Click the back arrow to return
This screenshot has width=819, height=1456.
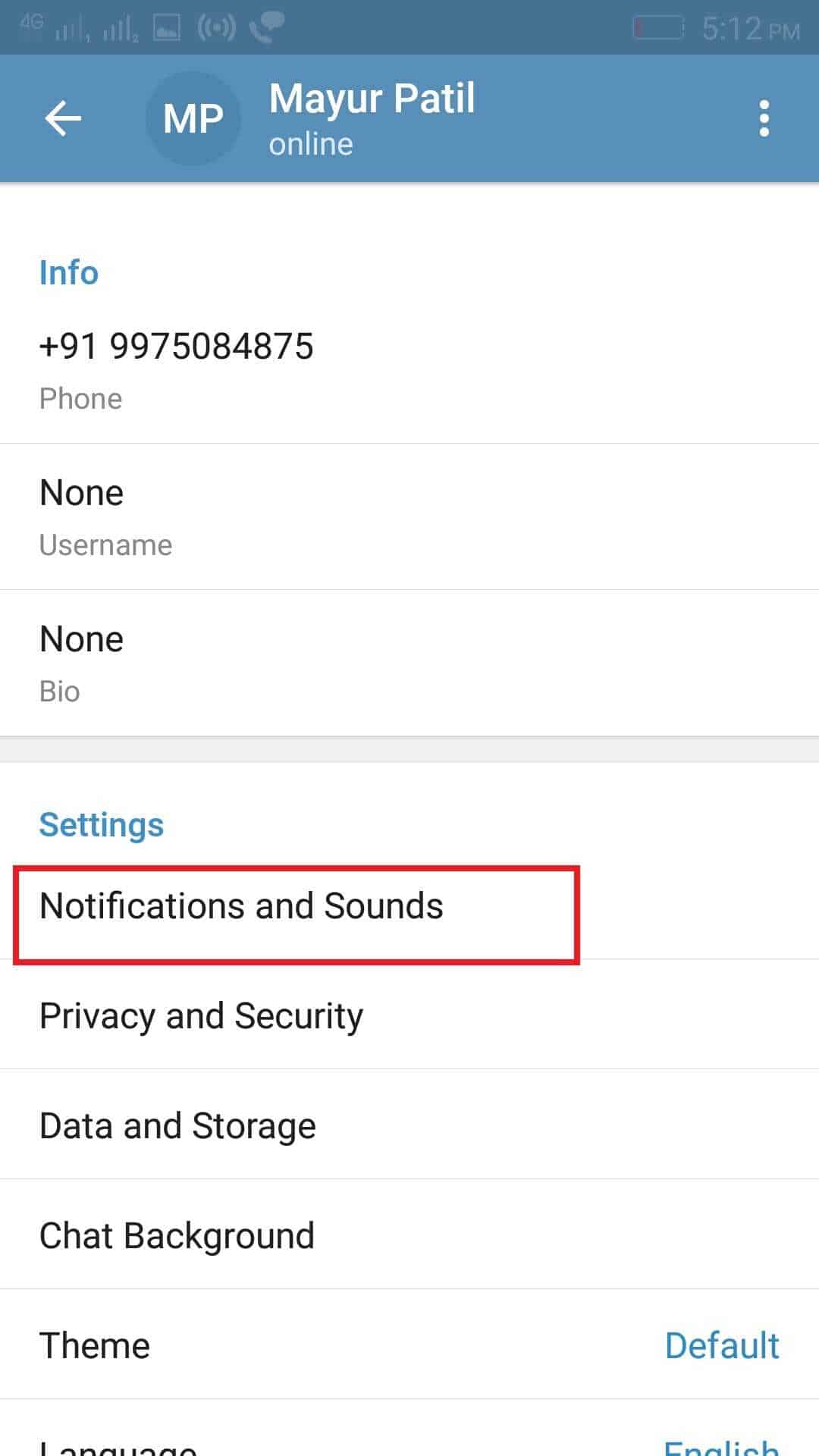64,118
